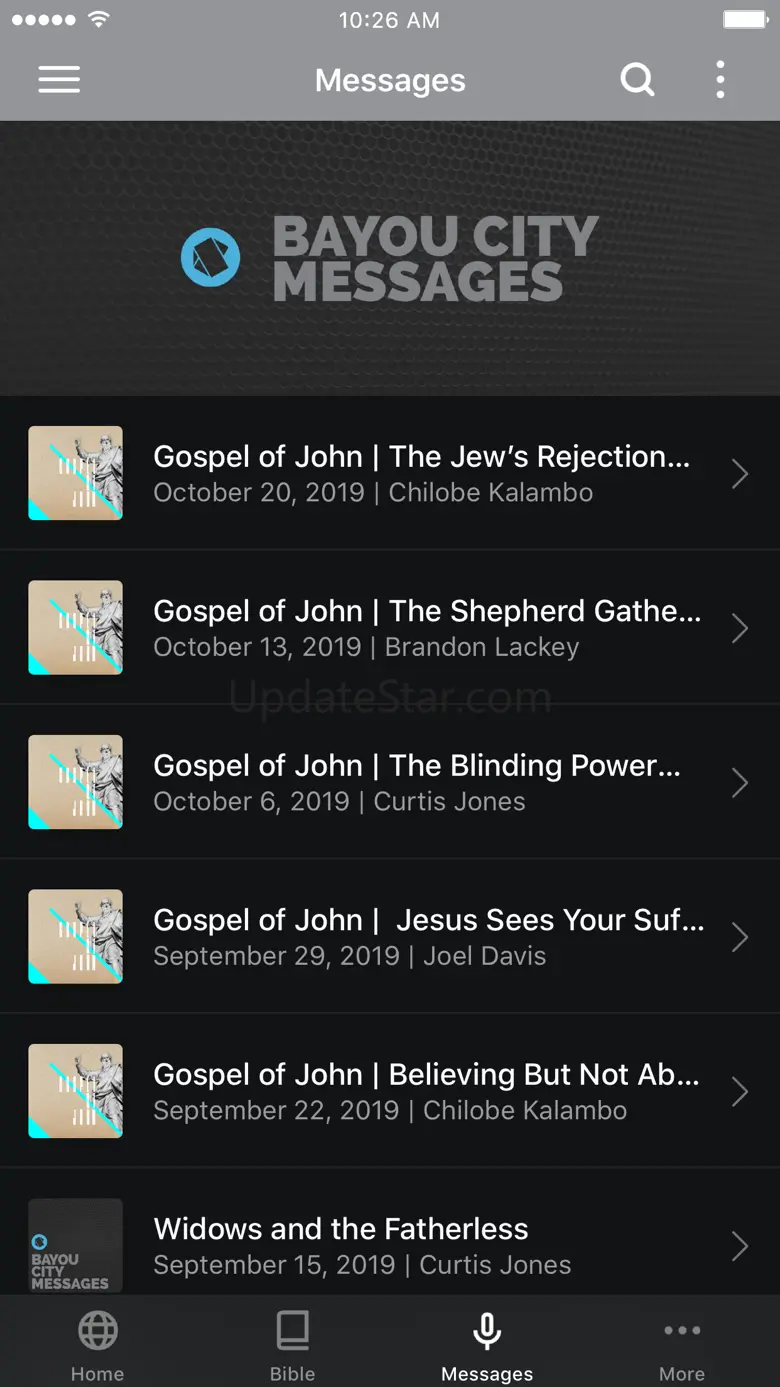The height and width of the screenshot is (1387, 780).
Task: Switch to the Home tab
Action: [97, 1345]
